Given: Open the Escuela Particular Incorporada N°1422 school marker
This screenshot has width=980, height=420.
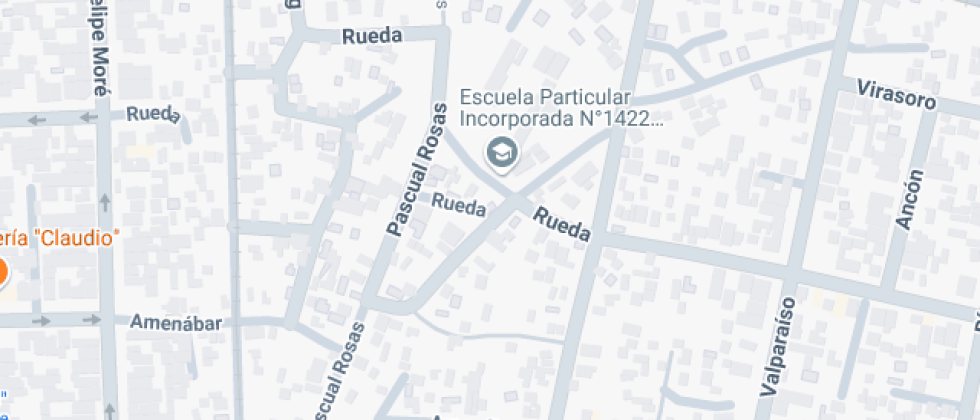Looking at the screenshot, I should click(499, 153).
